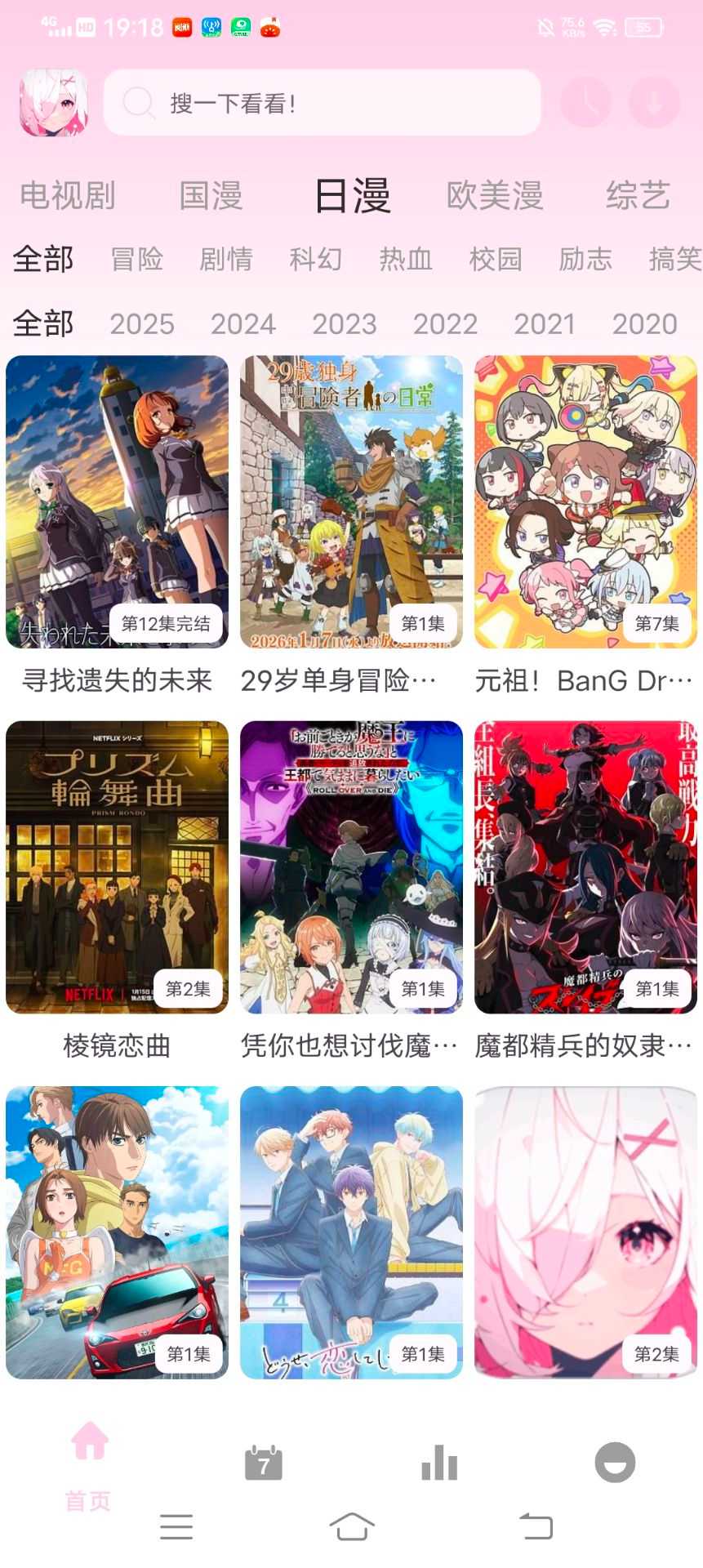Open the 29岁单身冒险 anime card
The width and height of the screenshot is (703, 1568).
351,502
